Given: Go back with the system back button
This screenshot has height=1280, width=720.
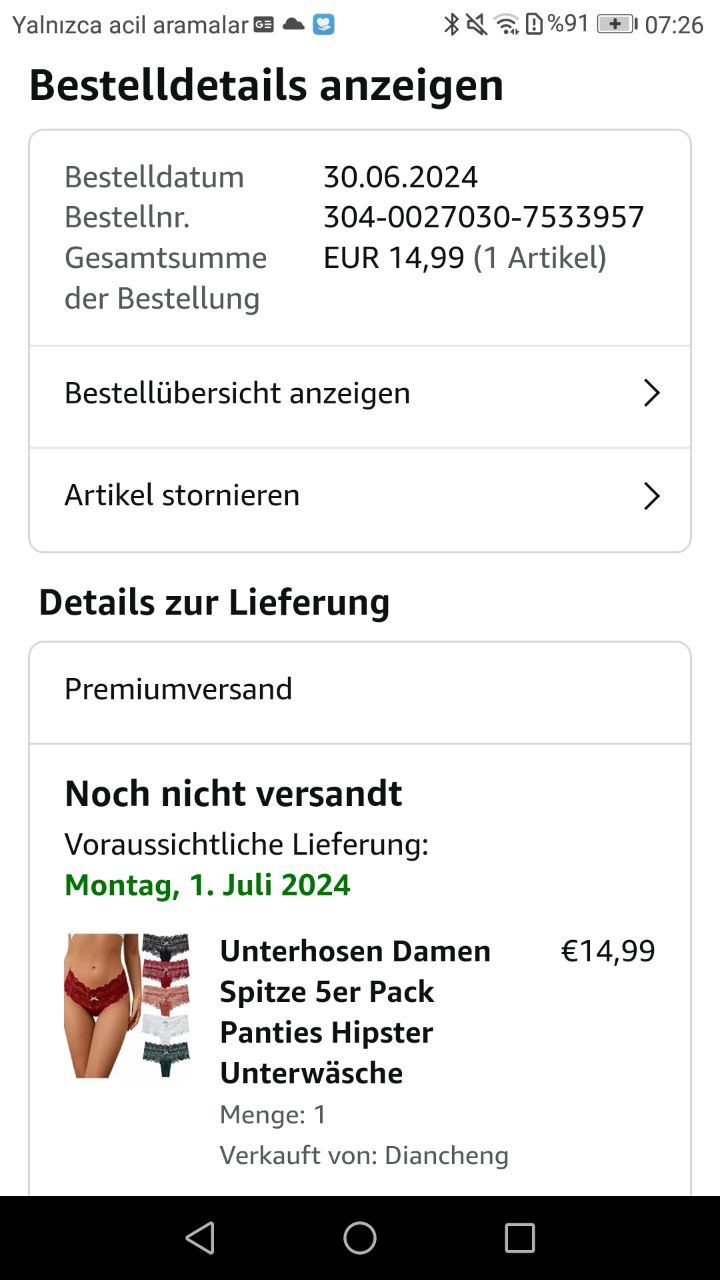Looking at the screenshot, I should (x=200, y=1238).
